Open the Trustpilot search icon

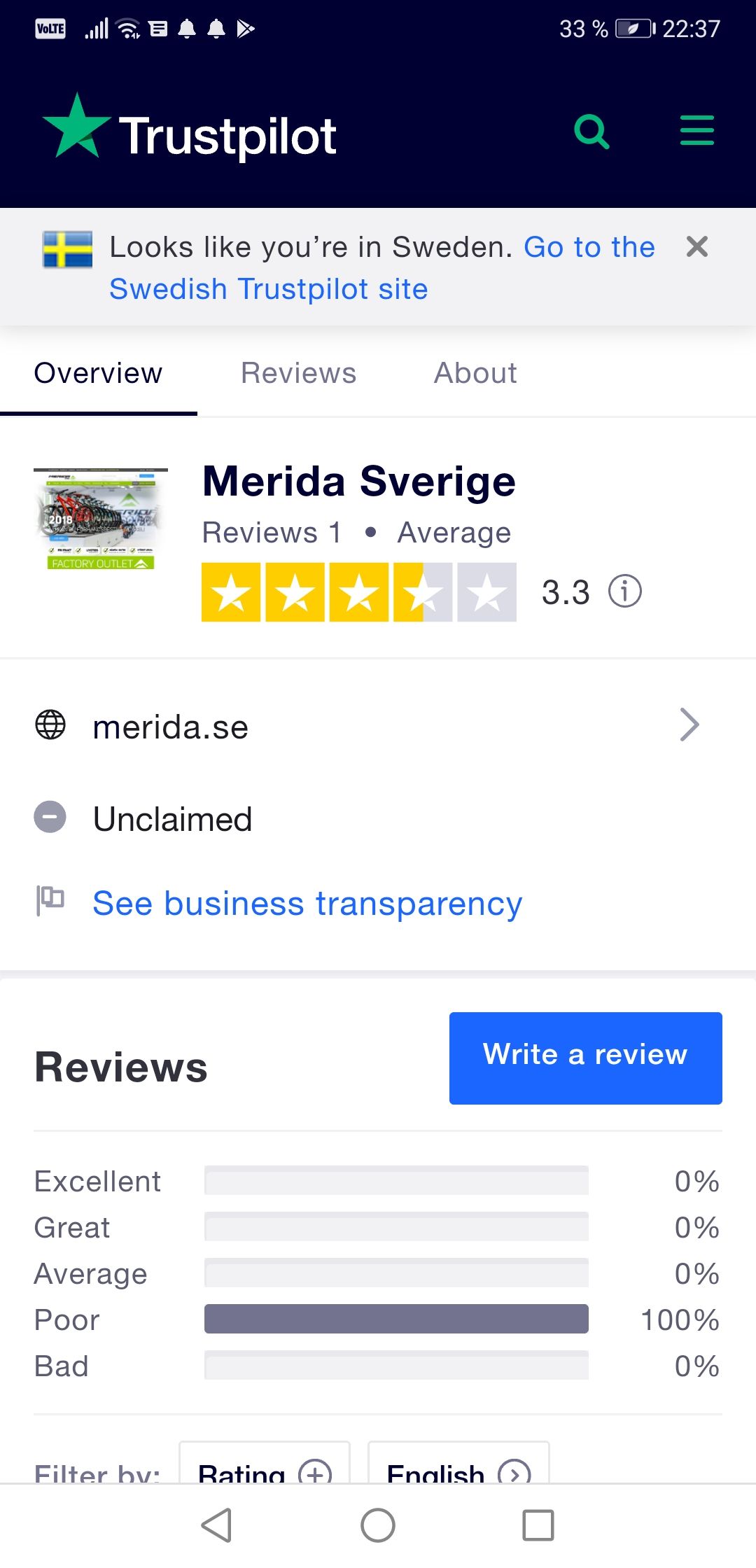coord(591,132)
